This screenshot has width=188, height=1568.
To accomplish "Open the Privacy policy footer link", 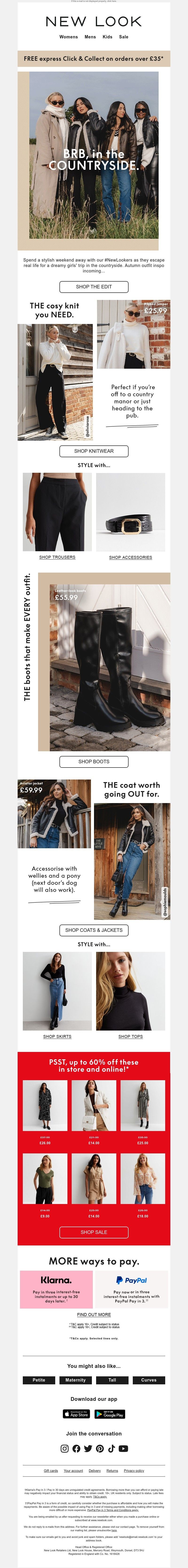I will [x=134, y=1471].
